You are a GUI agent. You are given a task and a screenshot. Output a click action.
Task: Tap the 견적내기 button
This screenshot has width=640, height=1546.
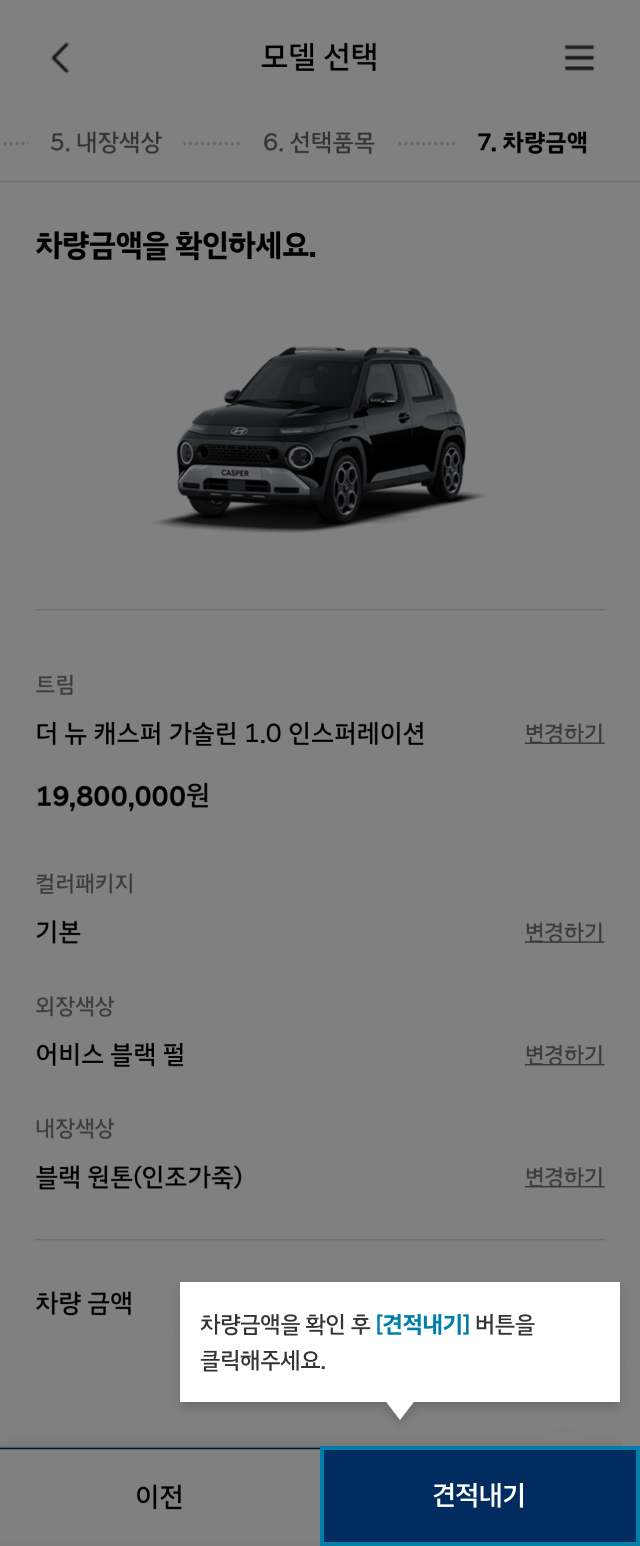tap(479, 1496)
